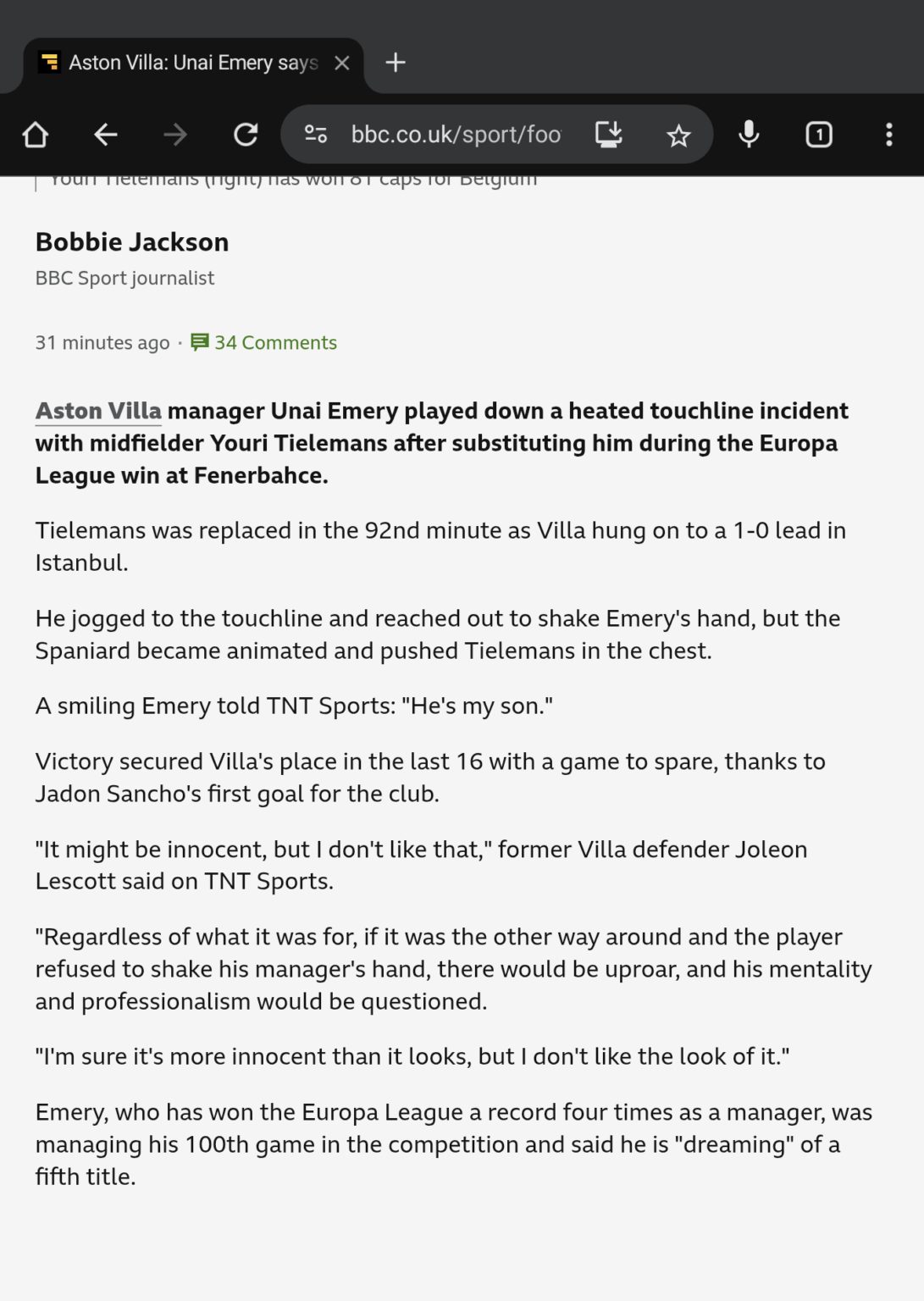Open site settings icon in address bar

pyautogui.click(x=316, y=135)
